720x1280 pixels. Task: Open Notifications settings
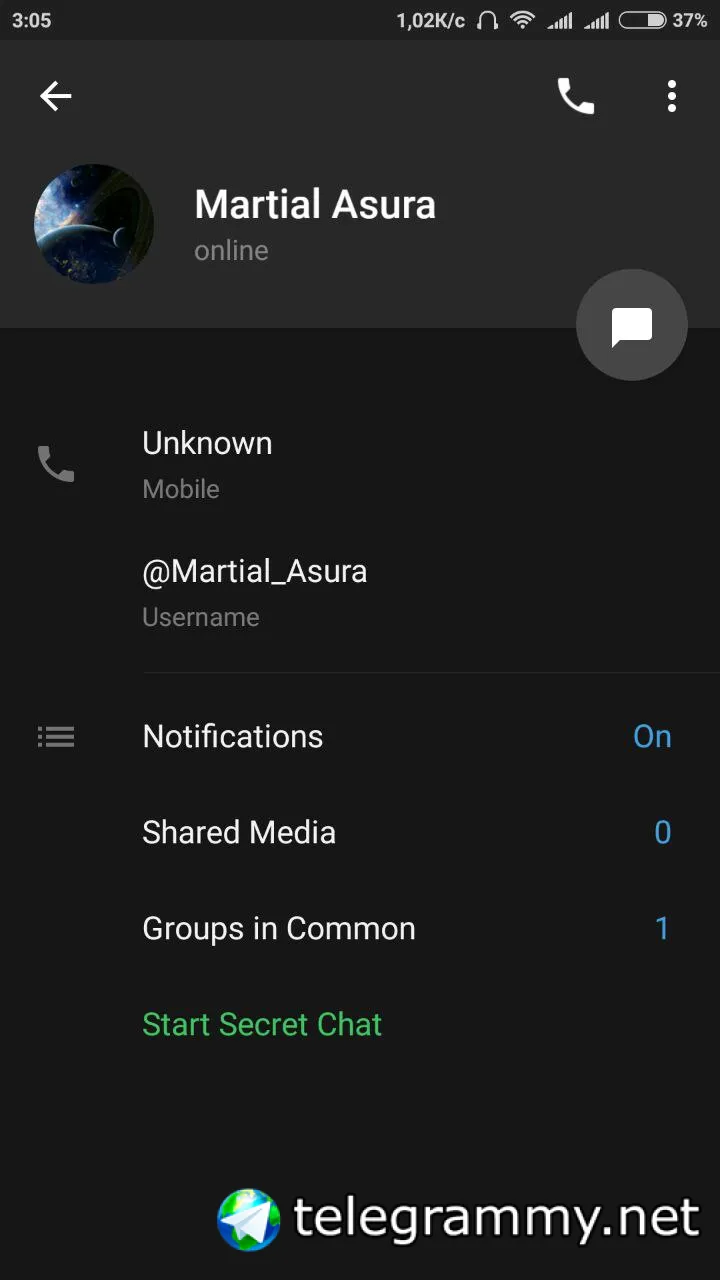pyautogui.click(x=360, y=737)
